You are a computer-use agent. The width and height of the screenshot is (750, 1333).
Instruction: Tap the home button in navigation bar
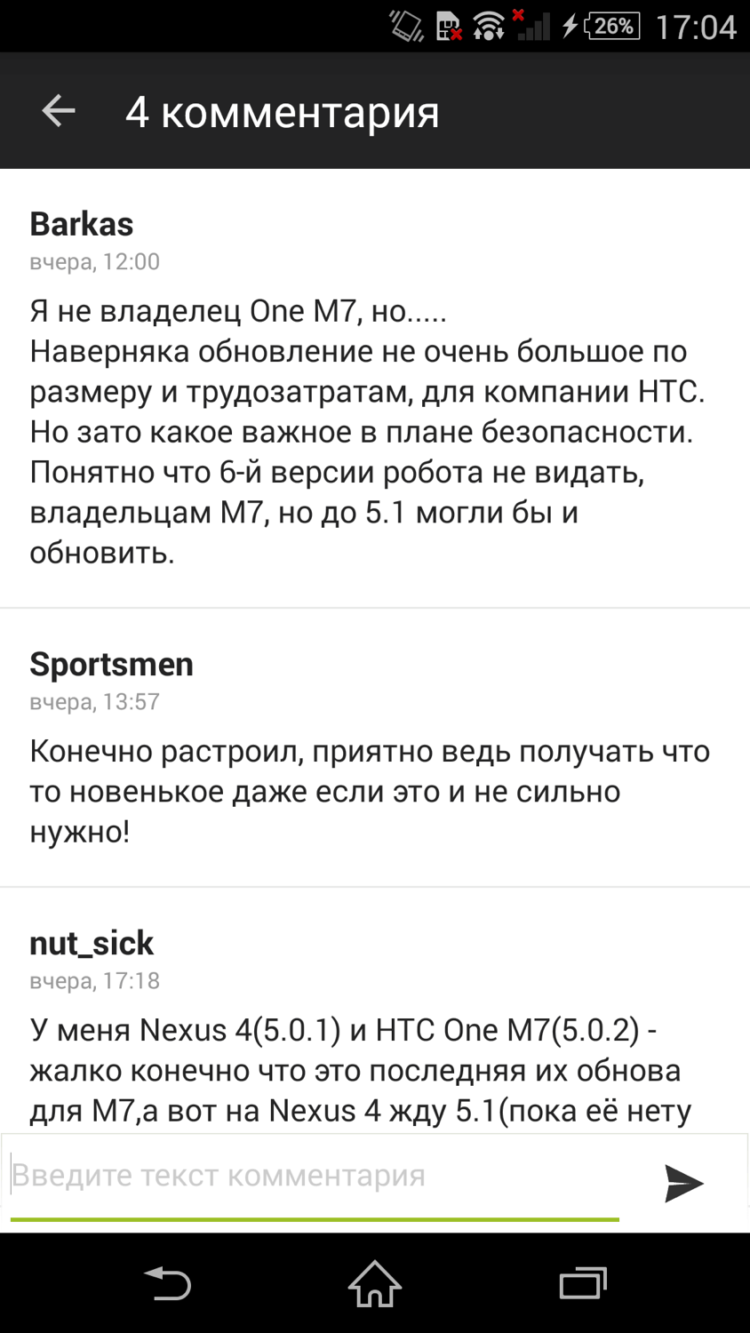point(374,1283)
